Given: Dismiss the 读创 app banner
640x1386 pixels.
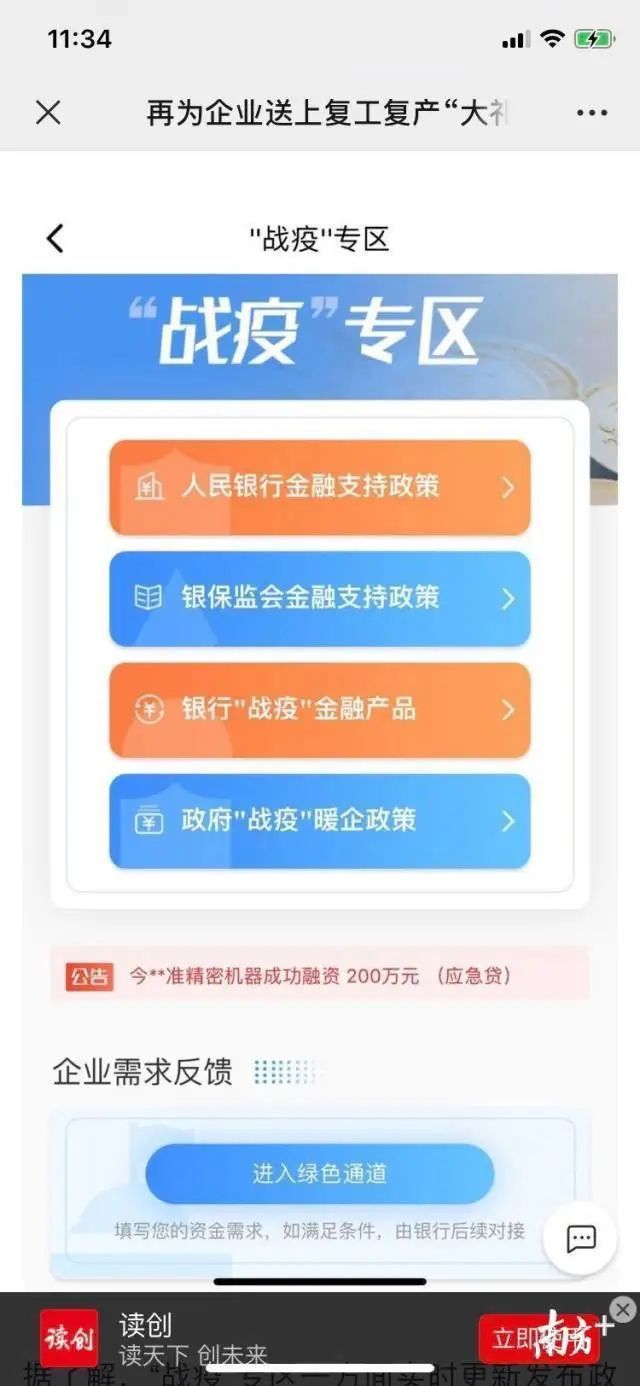Looking at the screenshot, I should coord(622,1309).
